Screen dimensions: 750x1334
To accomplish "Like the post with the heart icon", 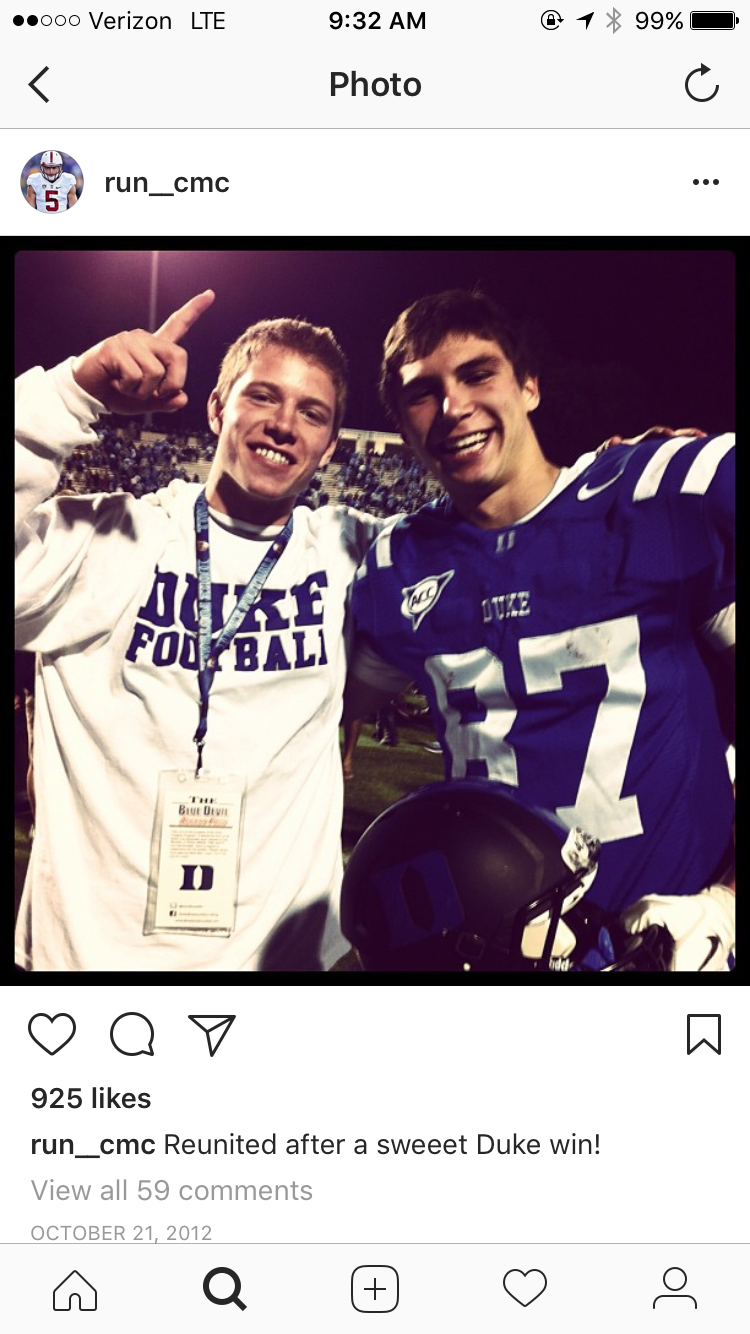I will [x=52, y=1034].
